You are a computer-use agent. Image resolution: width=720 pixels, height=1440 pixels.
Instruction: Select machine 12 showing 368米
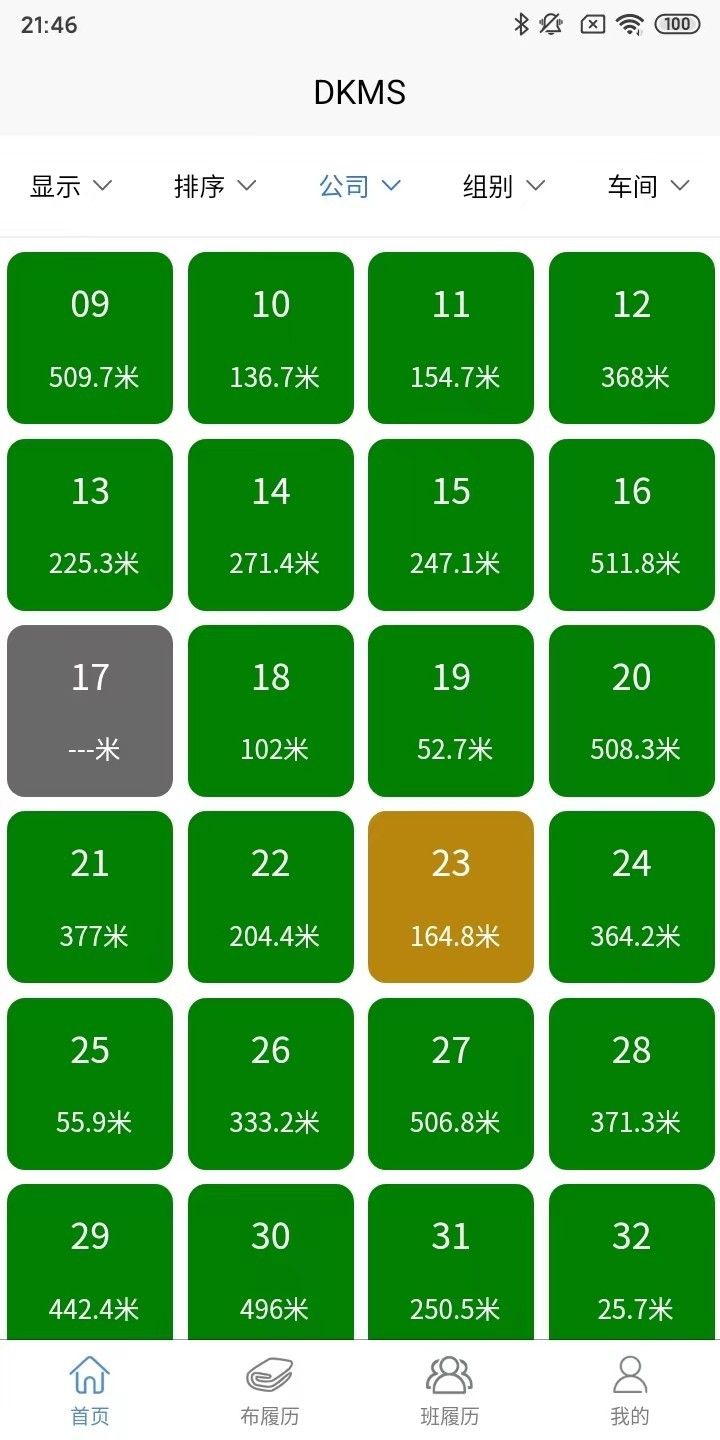[632, 338]
